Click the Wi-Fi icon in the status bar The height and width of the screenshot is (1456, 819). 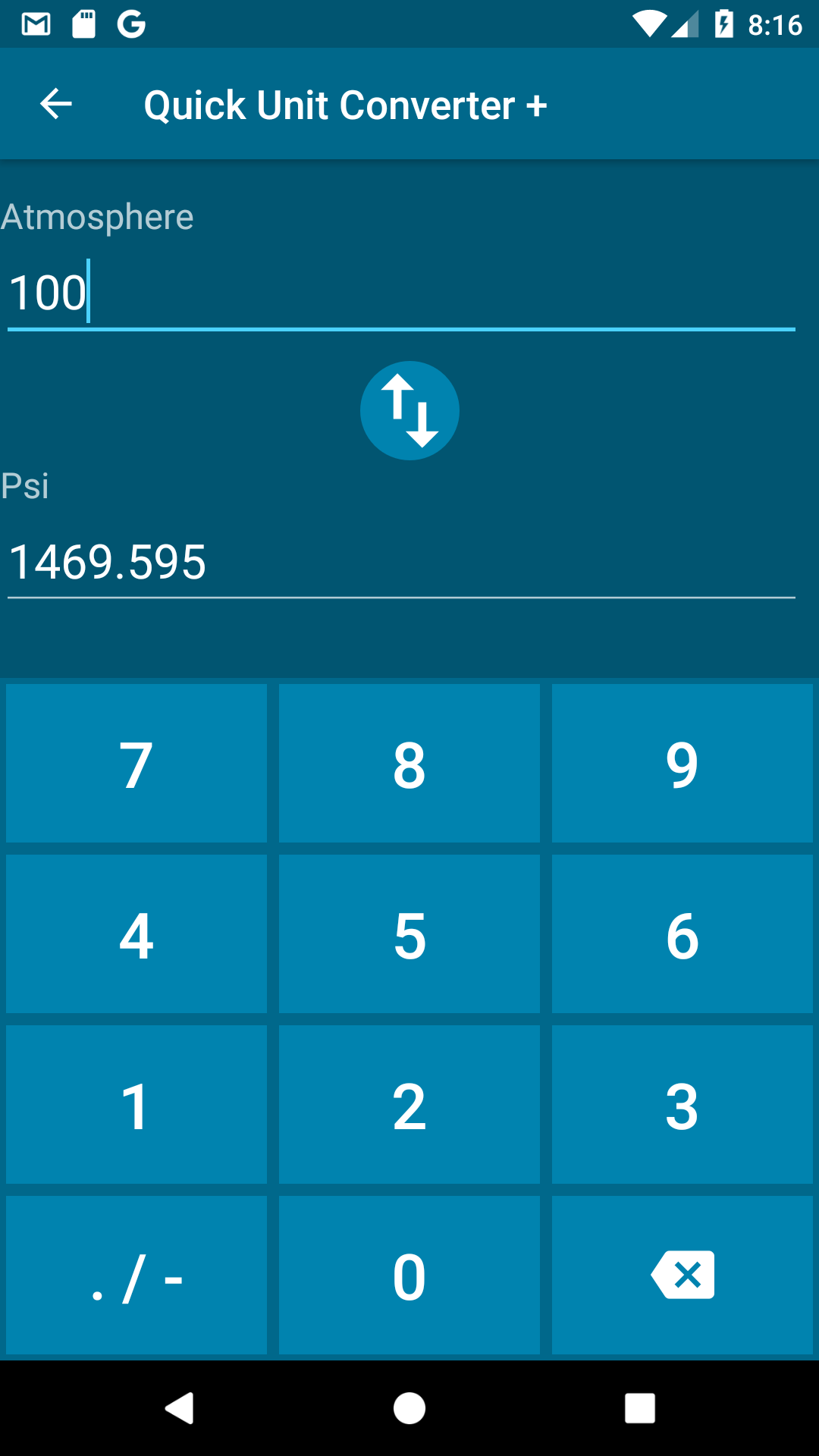pyautogui.click(x=648, y=23)
